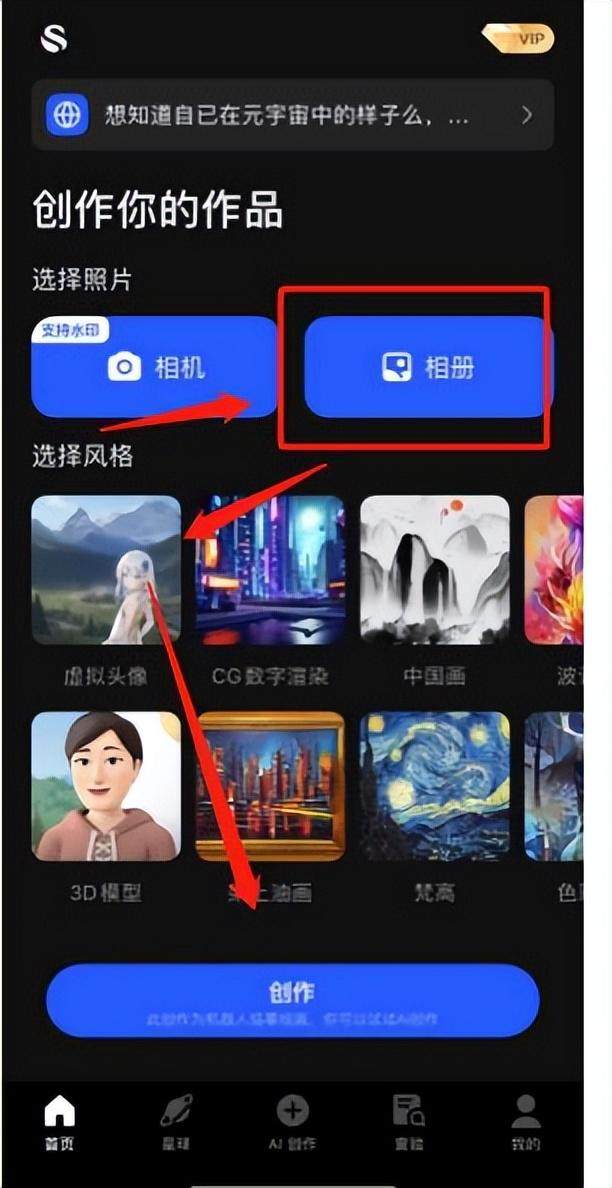Screen dimensions: 612x1188
Task: Go to the 首页 home tab
Action: [x=60, y=1122]
